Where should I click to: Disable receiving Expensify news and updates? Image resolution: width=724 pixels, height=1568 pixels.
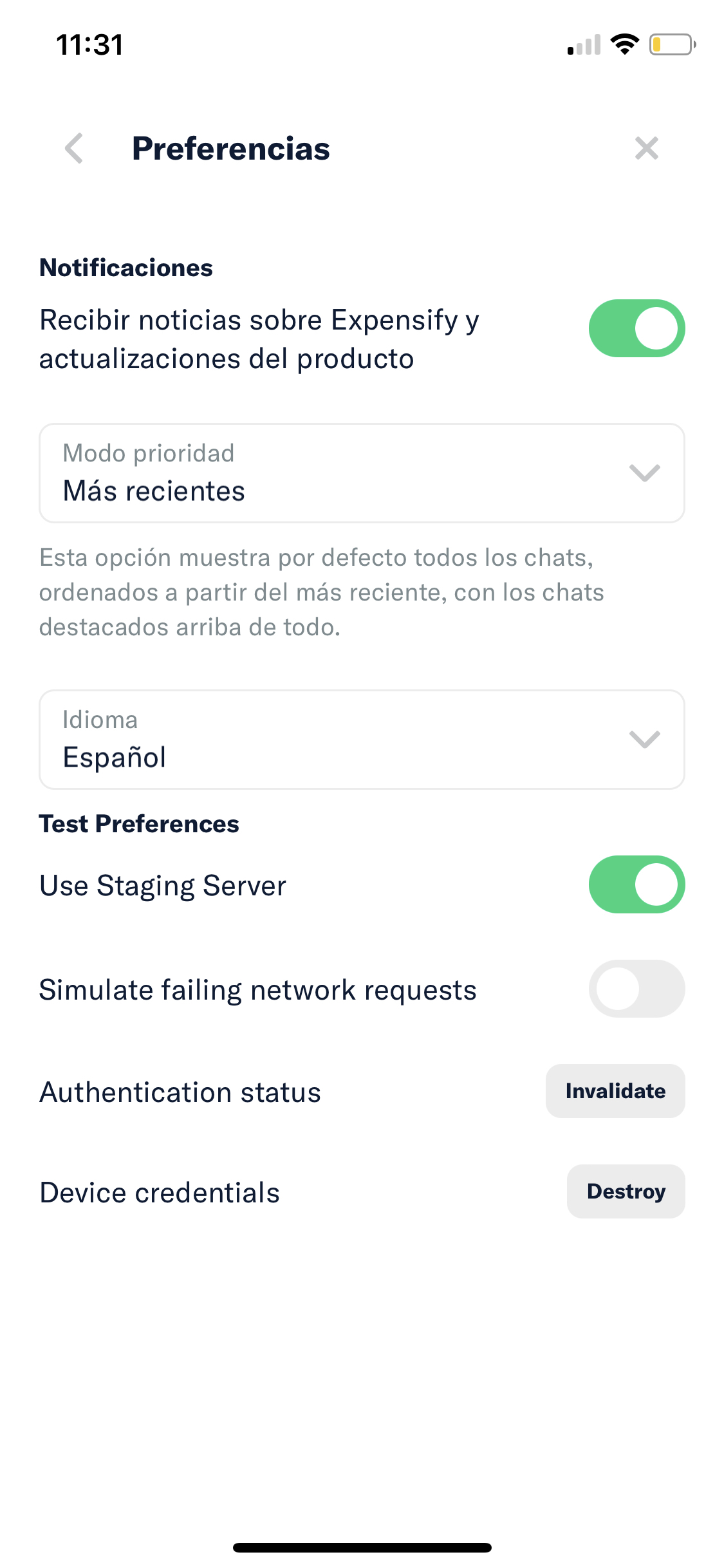636,328
